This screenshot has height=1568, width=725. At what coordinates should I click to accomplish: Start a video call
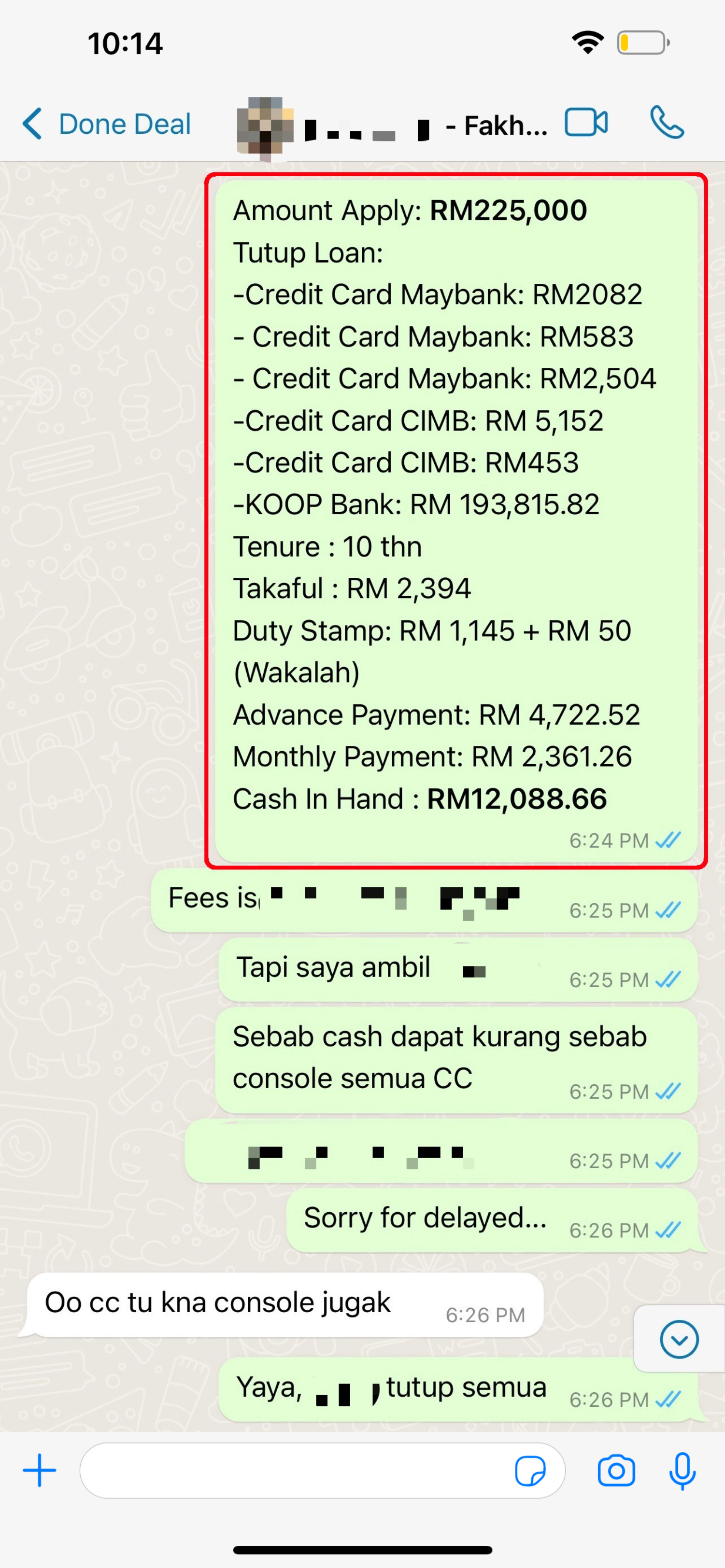pos(585,123)
